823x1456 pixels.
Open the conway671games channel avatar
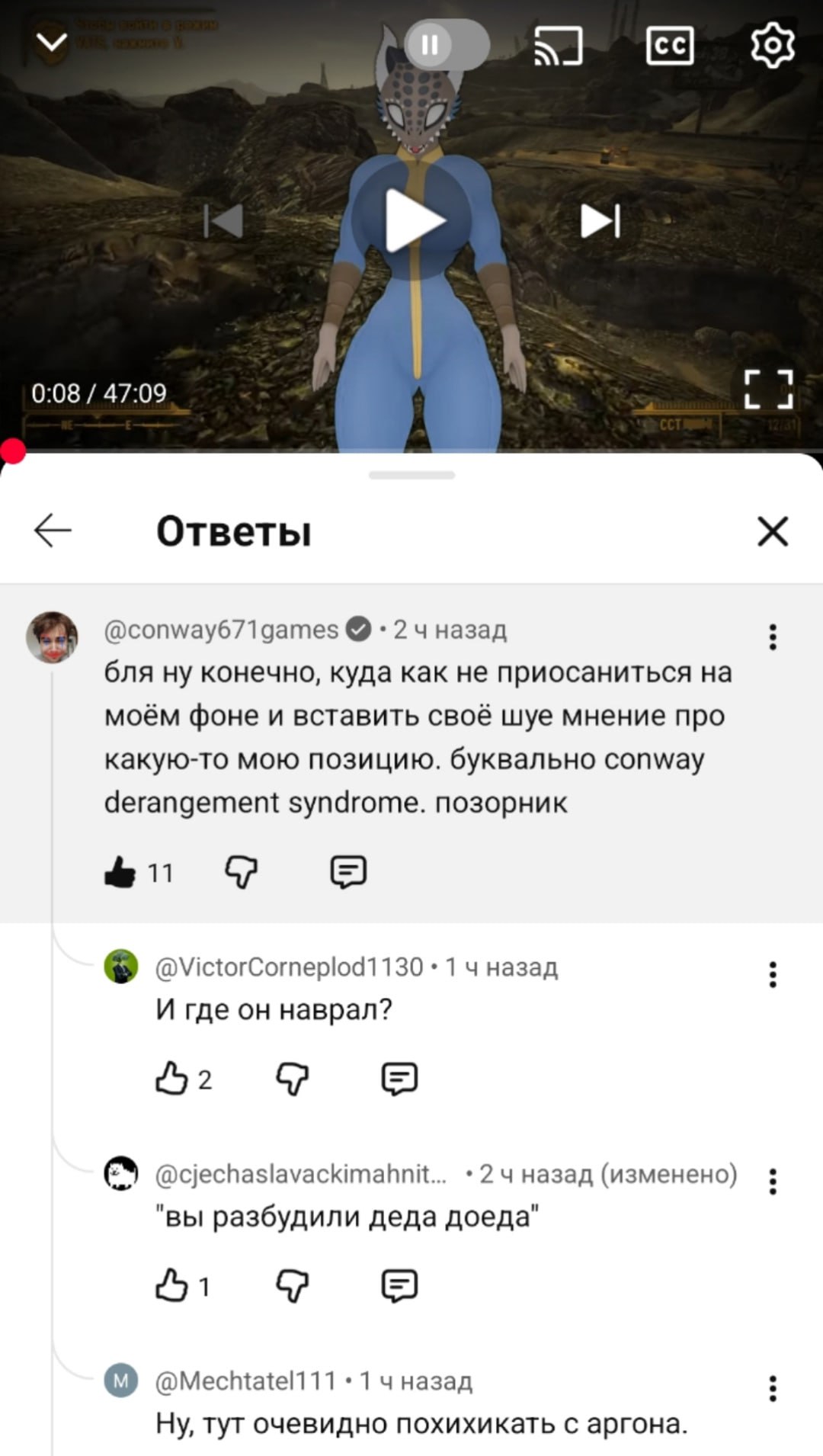[x=52, y=637]
